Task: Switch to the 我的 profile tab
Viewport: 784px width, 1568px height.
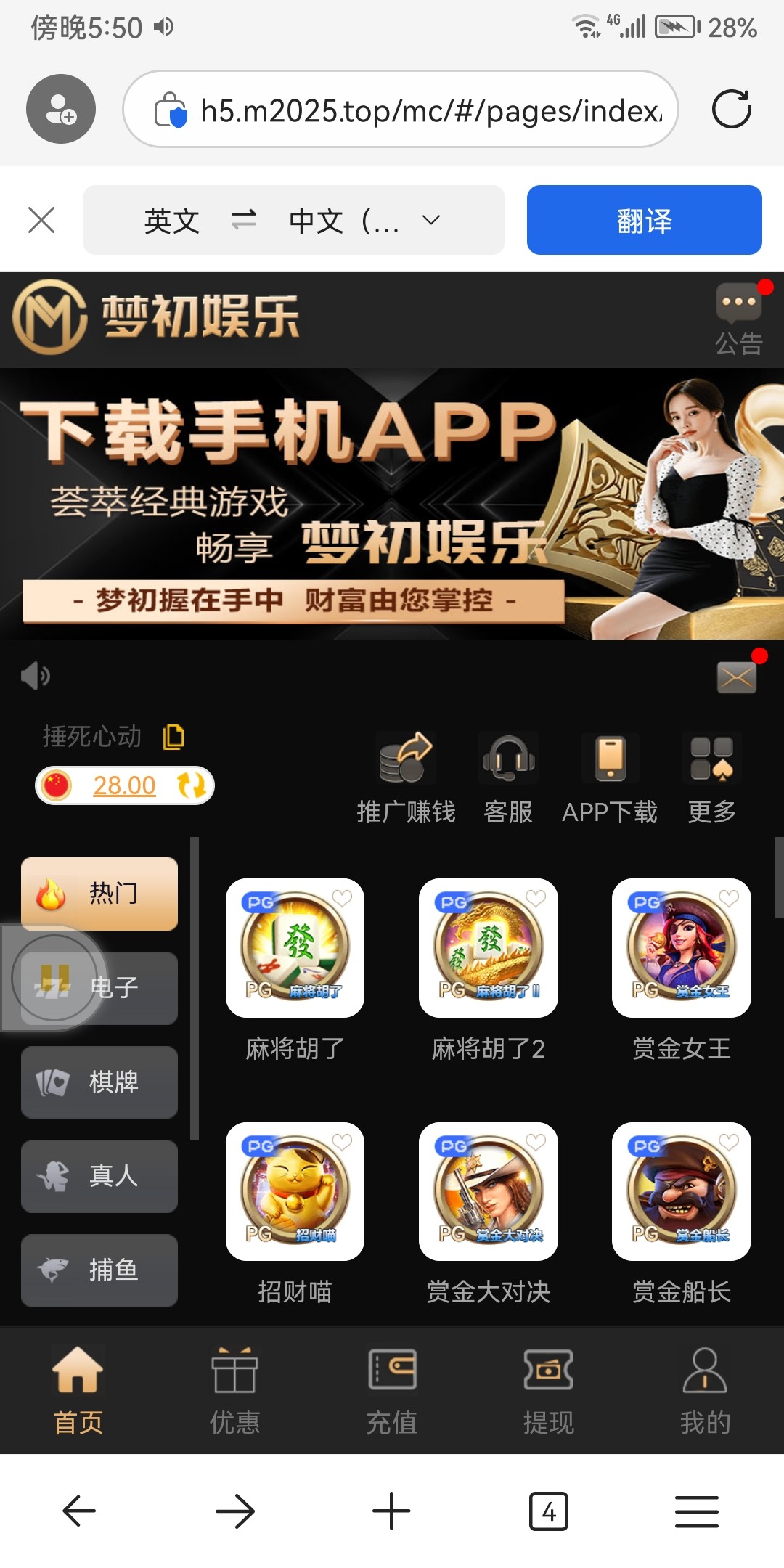Action: [705, 1390]
